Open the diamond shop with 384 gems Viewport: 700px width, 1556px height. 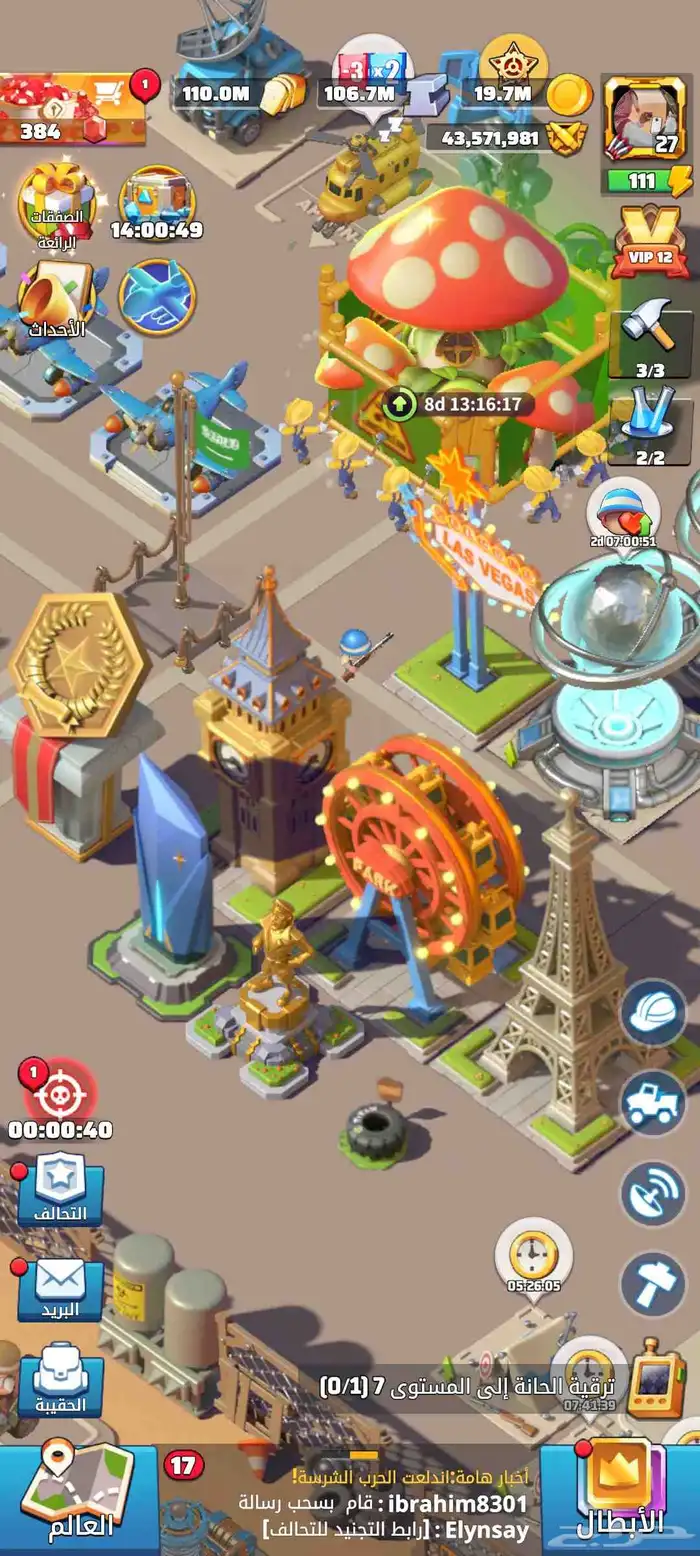click(72, 108)
